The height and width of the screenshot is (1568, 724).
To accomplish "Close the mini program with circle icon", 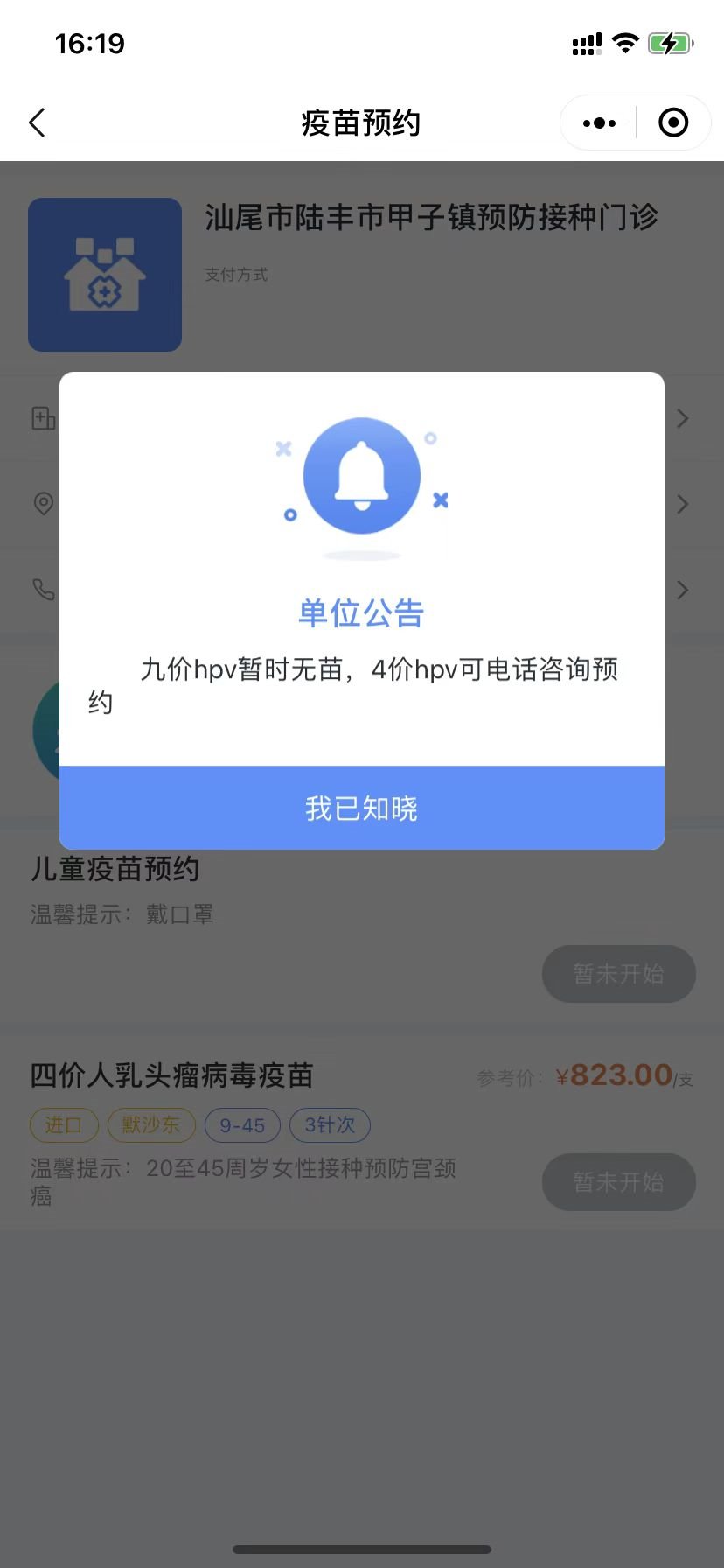I will pyautogui.click(x=672, y=123).
